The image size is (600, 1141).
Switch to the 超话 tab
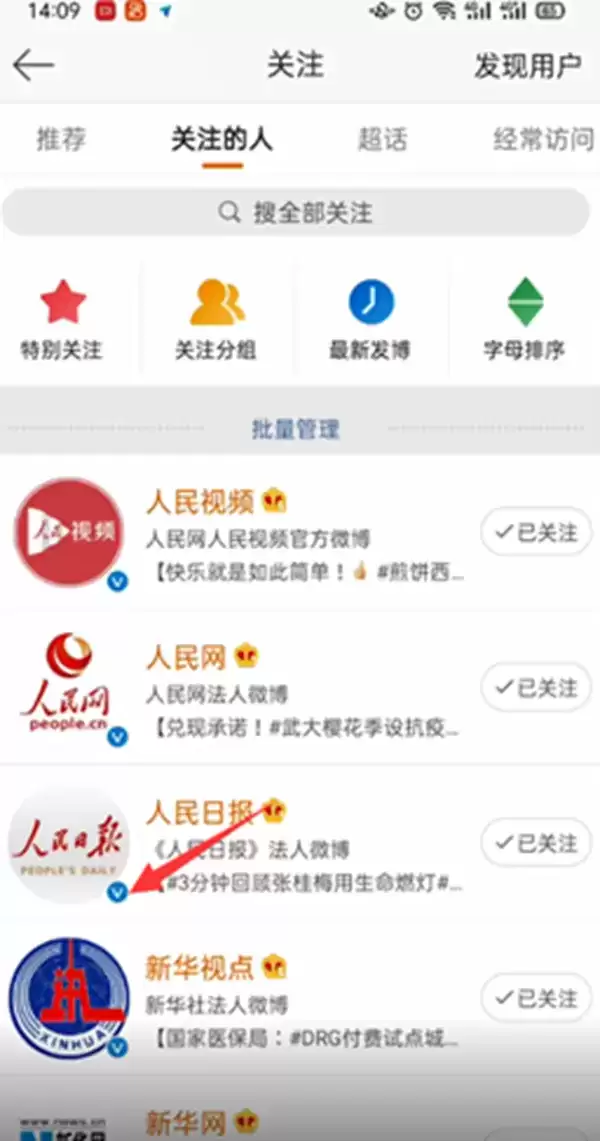tap(382, 139)
